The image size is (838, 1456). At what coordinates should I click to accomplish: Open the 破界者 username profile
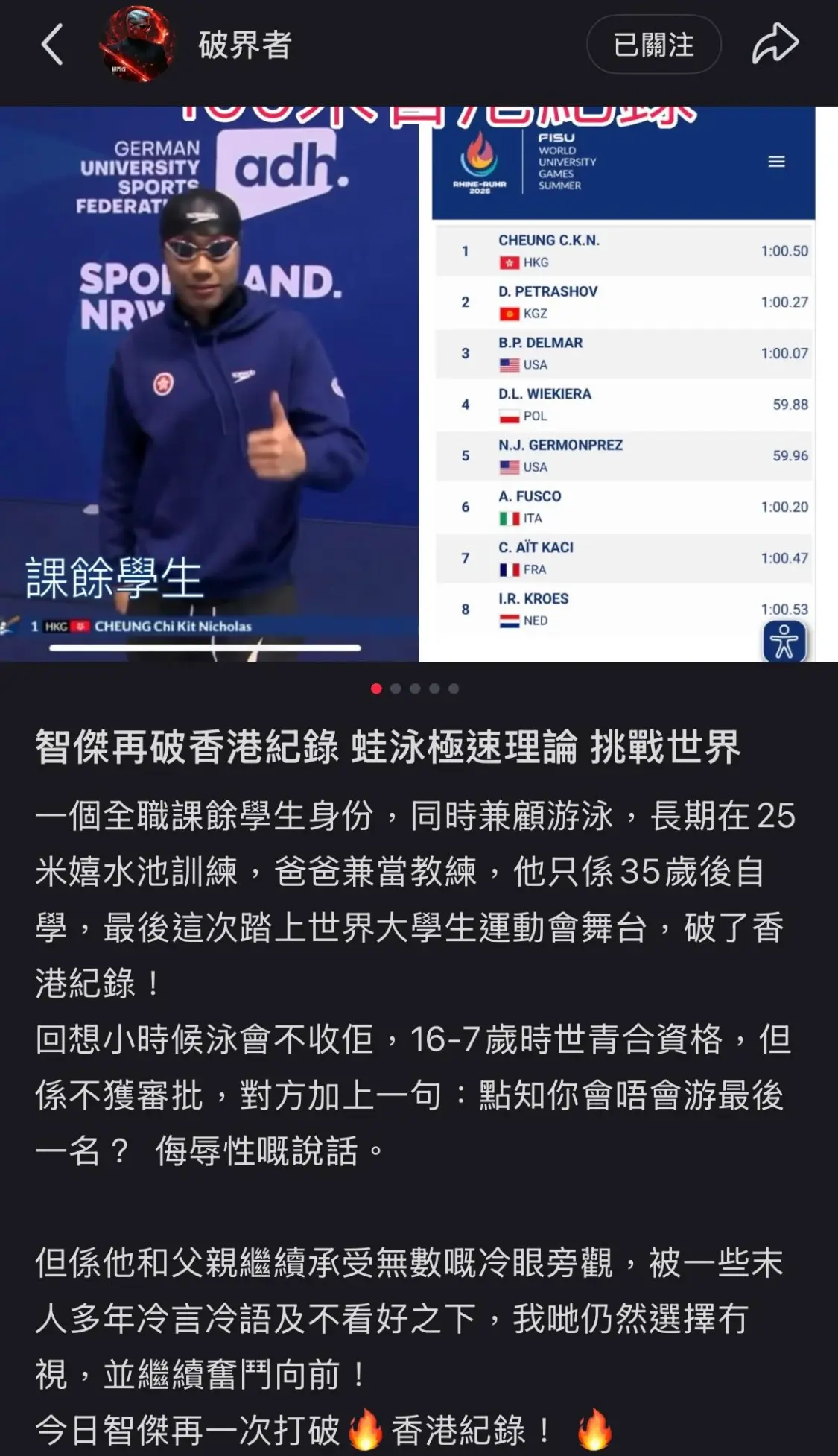tap(244, 45)
